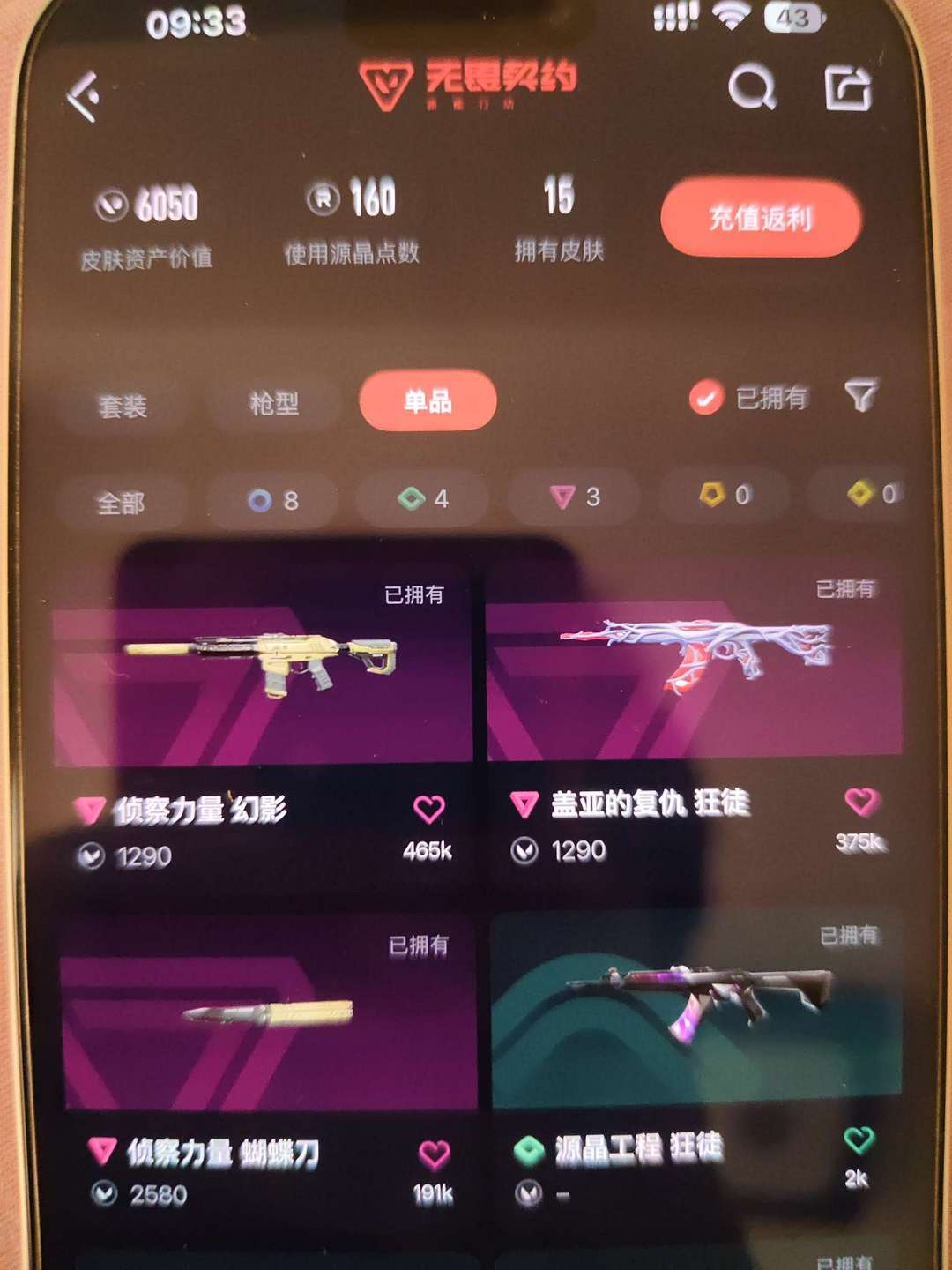The width and height of the screenshot is (952, 1270).
Task: Filter by the orange pentagon tier chip
Action: (x=725, y=495)
